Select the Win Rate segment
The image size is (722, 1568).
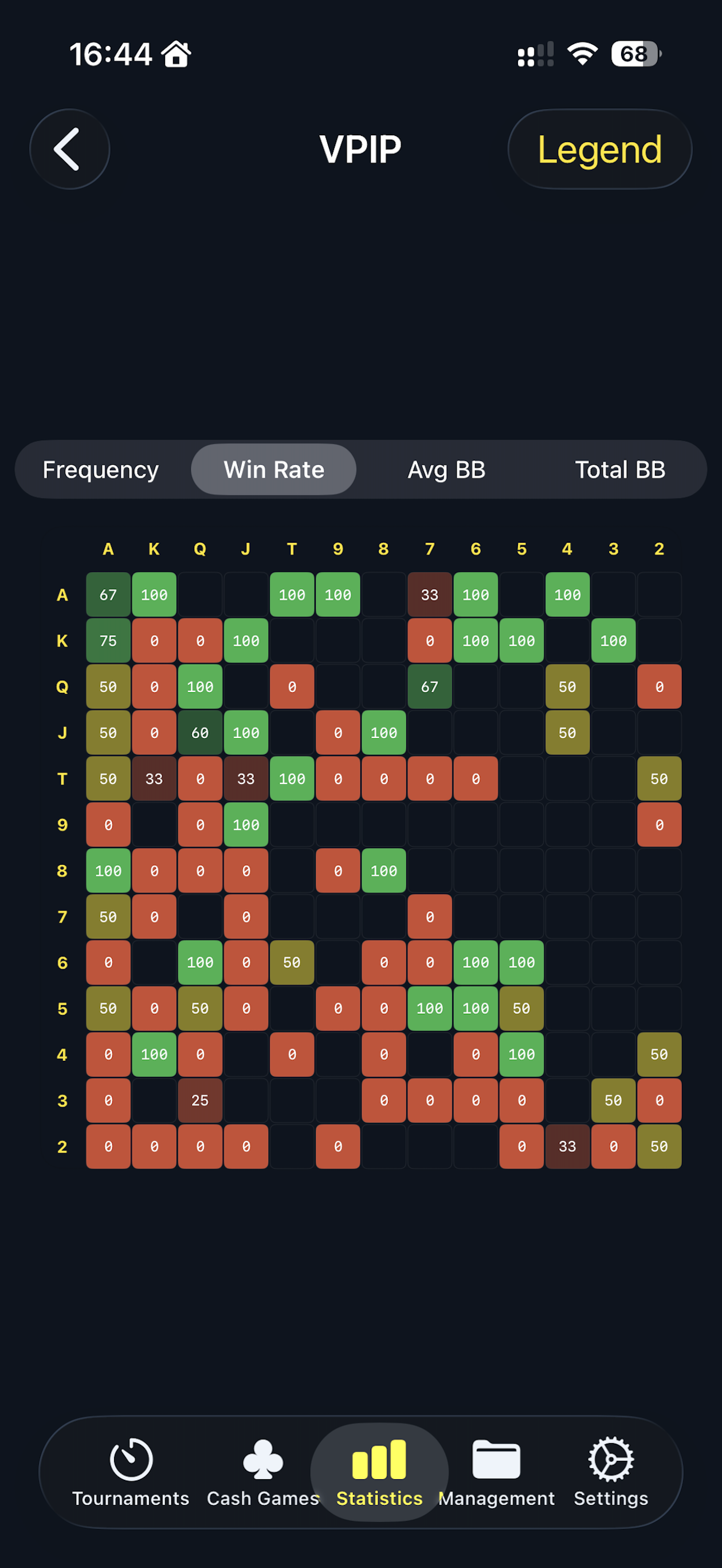point(273,469)
